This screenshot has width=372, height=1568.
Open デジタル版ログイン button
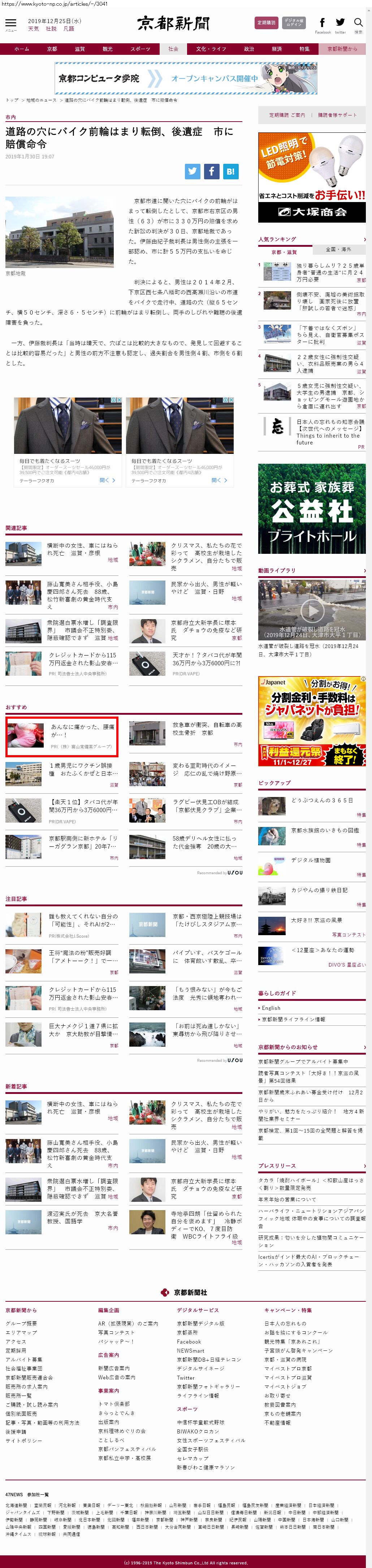pos(294,22)
